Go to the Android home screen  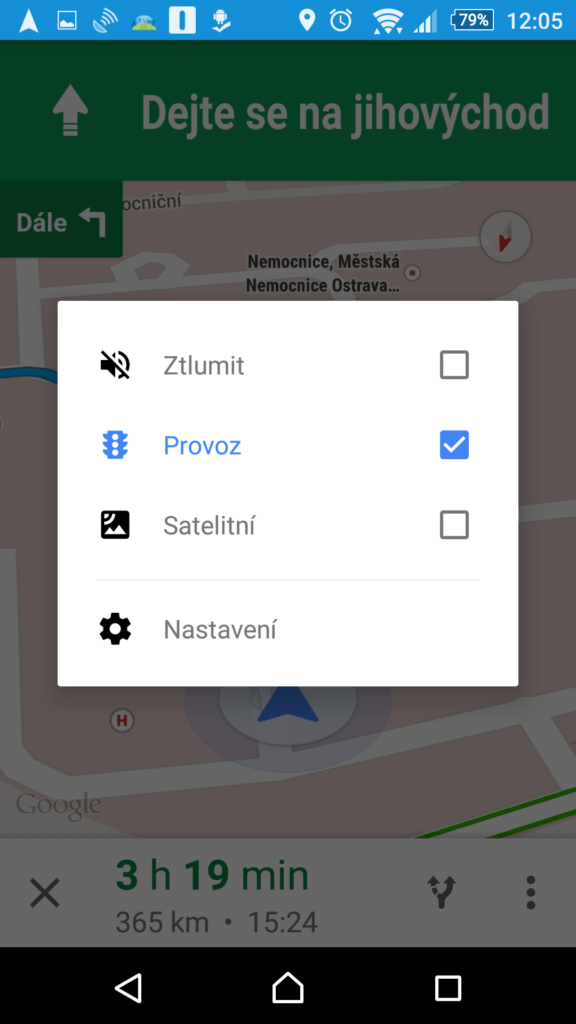click(287, 987)
